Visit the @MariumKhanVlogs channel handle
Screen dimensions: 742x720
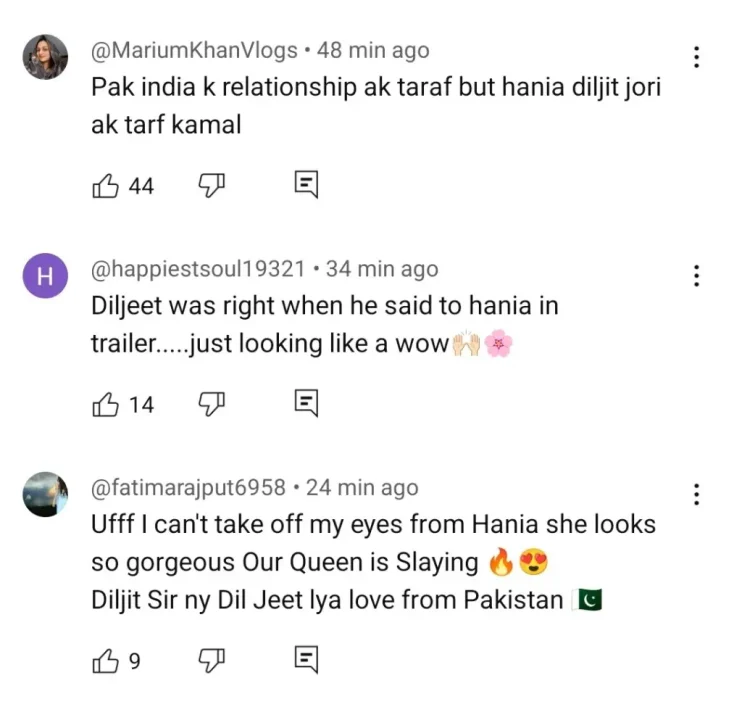tap(194, 49)
